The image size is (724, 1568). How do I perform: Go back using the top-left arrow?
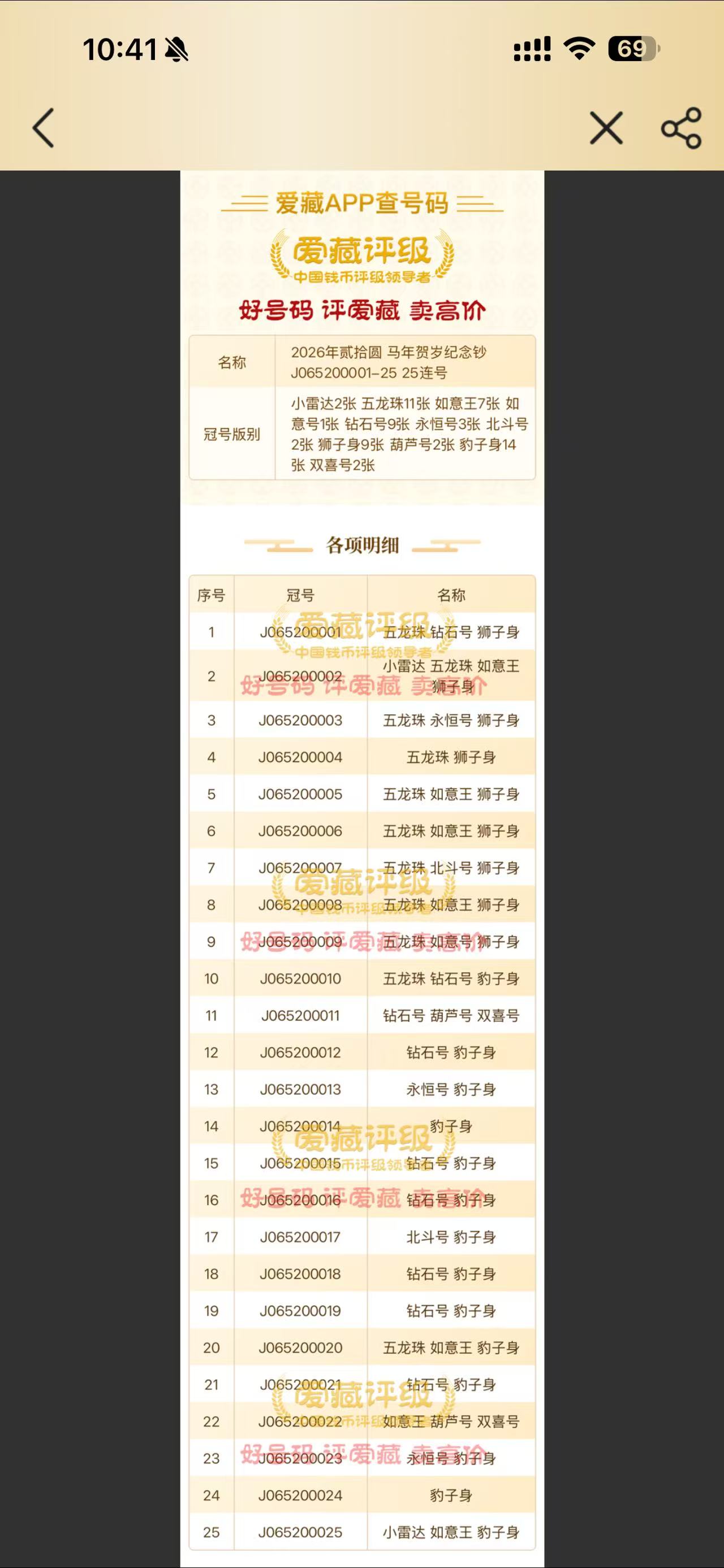pyautogui.click(x=44, y=128)
